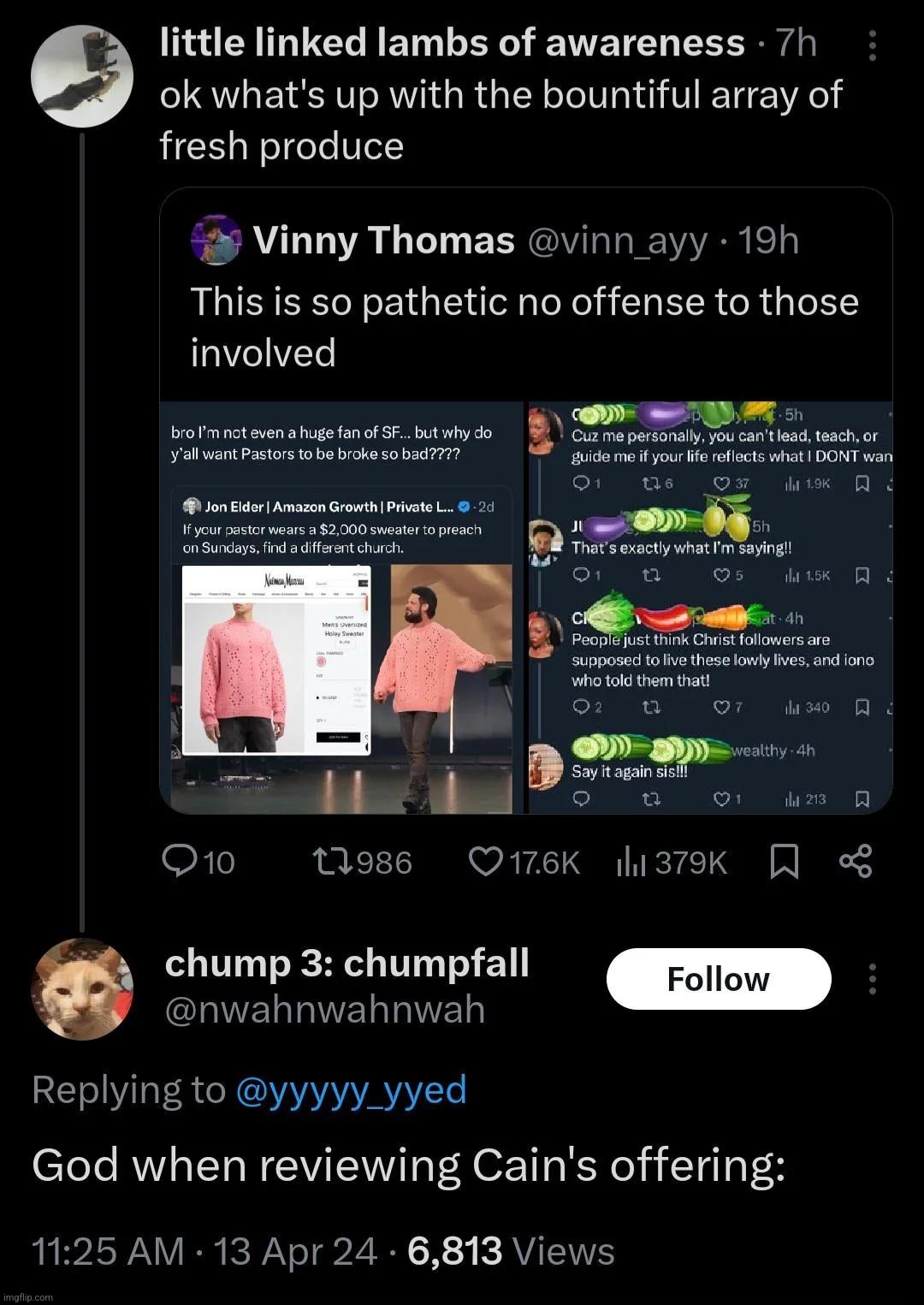The image size is (924, 1305).
Task: Open Vinny Thomas's profile via @vinn_ayy handle
Action: click(x=614, y=240)
